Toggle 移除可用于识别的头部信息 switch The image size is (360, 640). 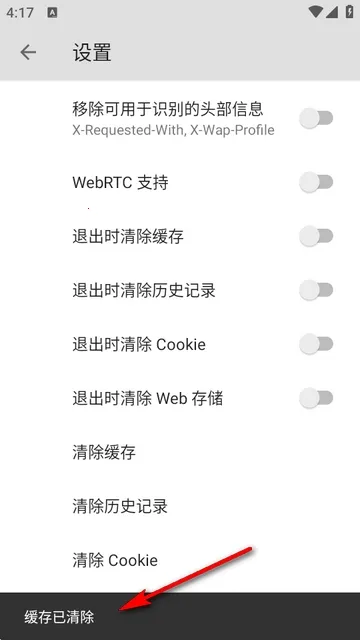click(x=316, y=118)
